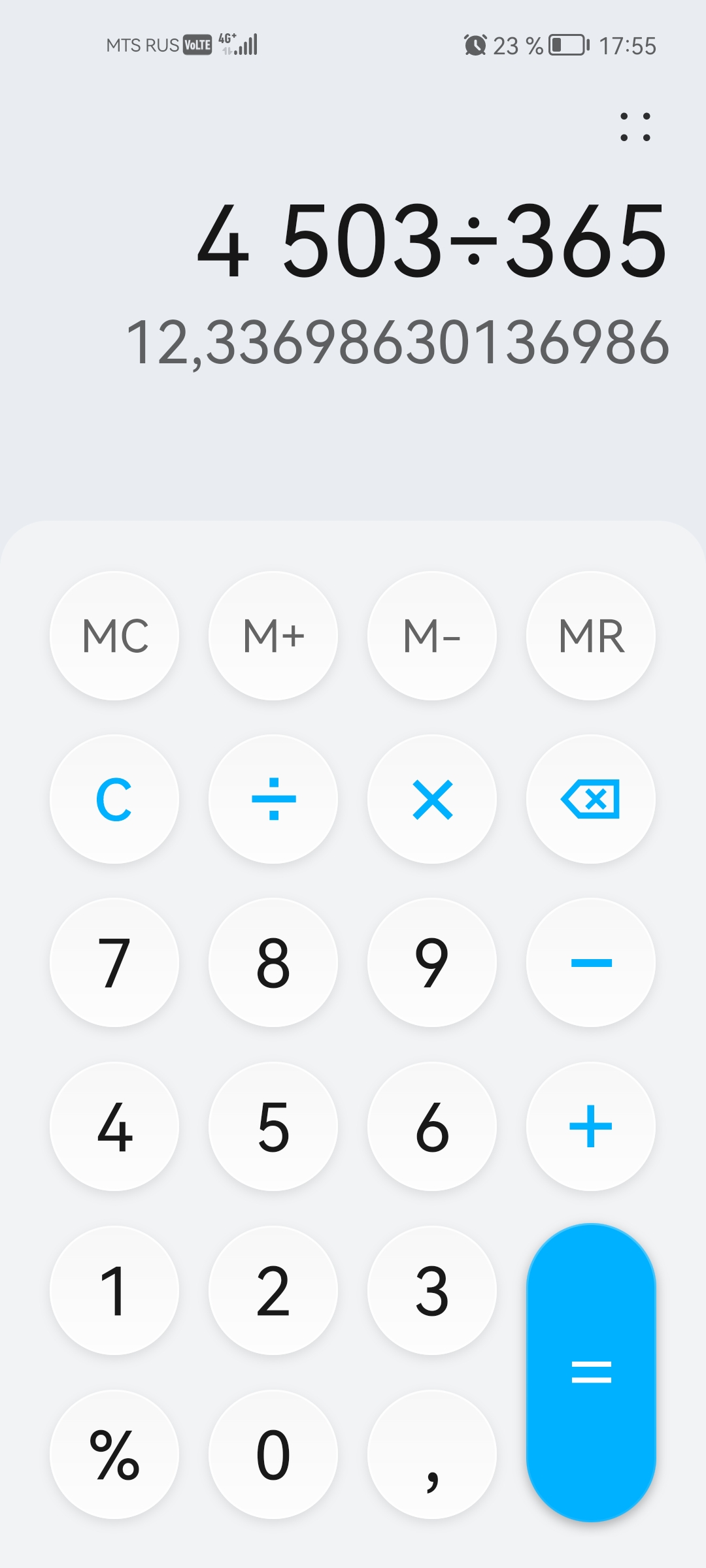The image size is (706, 1568).
Task: Tap the minus operator key
Action: [x=591, y=962]
